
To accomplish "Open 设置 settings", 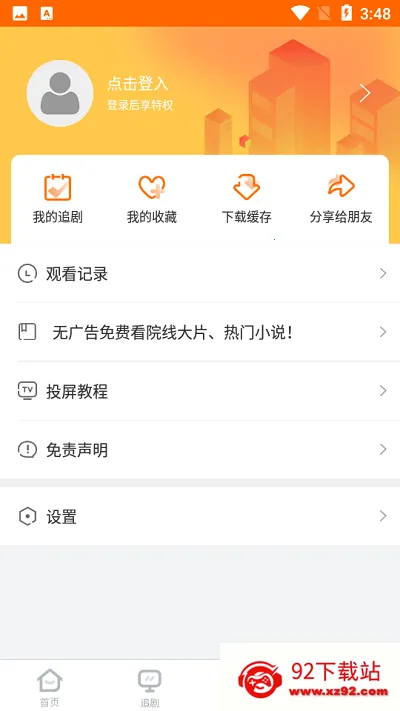I will pyautogui.click(x=200, y=516).
